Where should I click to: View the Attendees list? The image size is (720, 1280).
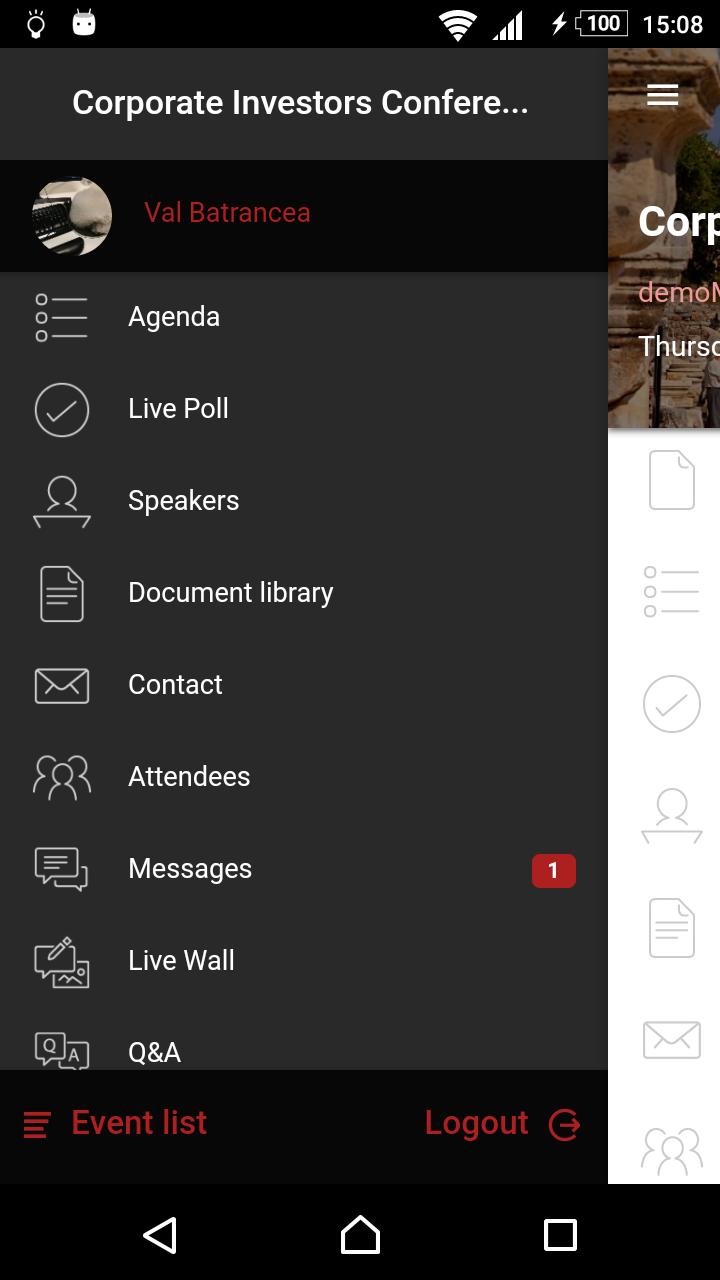189,777
